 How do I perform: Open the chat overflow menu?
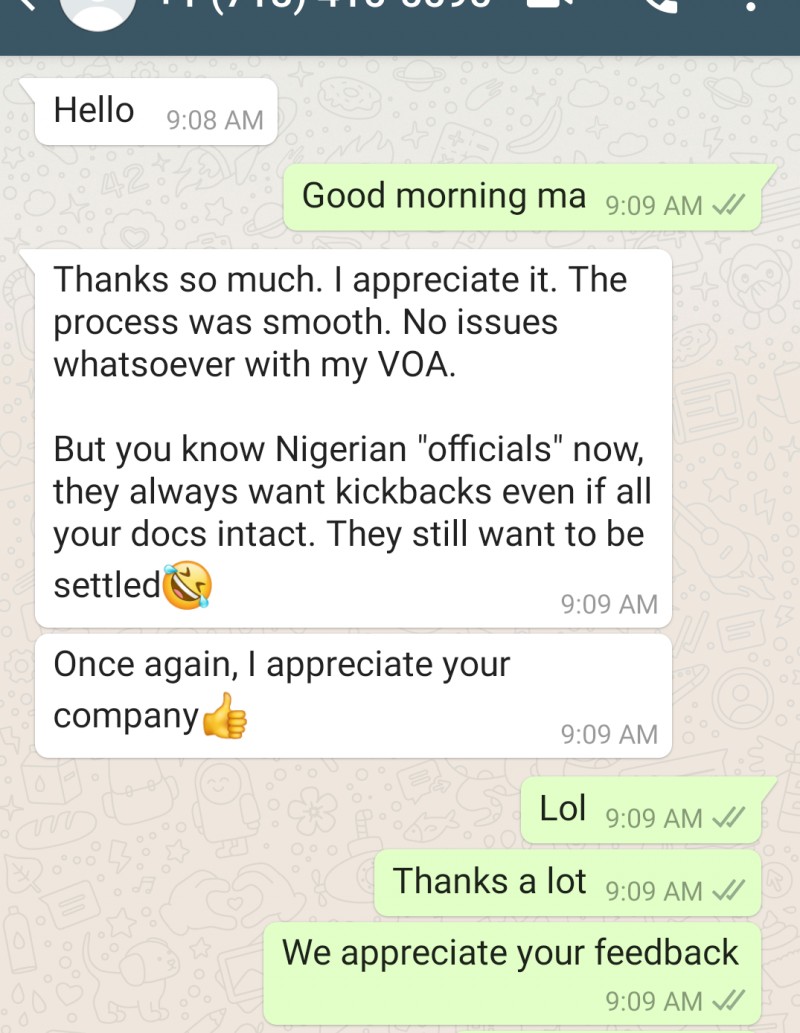coord(752,6)
